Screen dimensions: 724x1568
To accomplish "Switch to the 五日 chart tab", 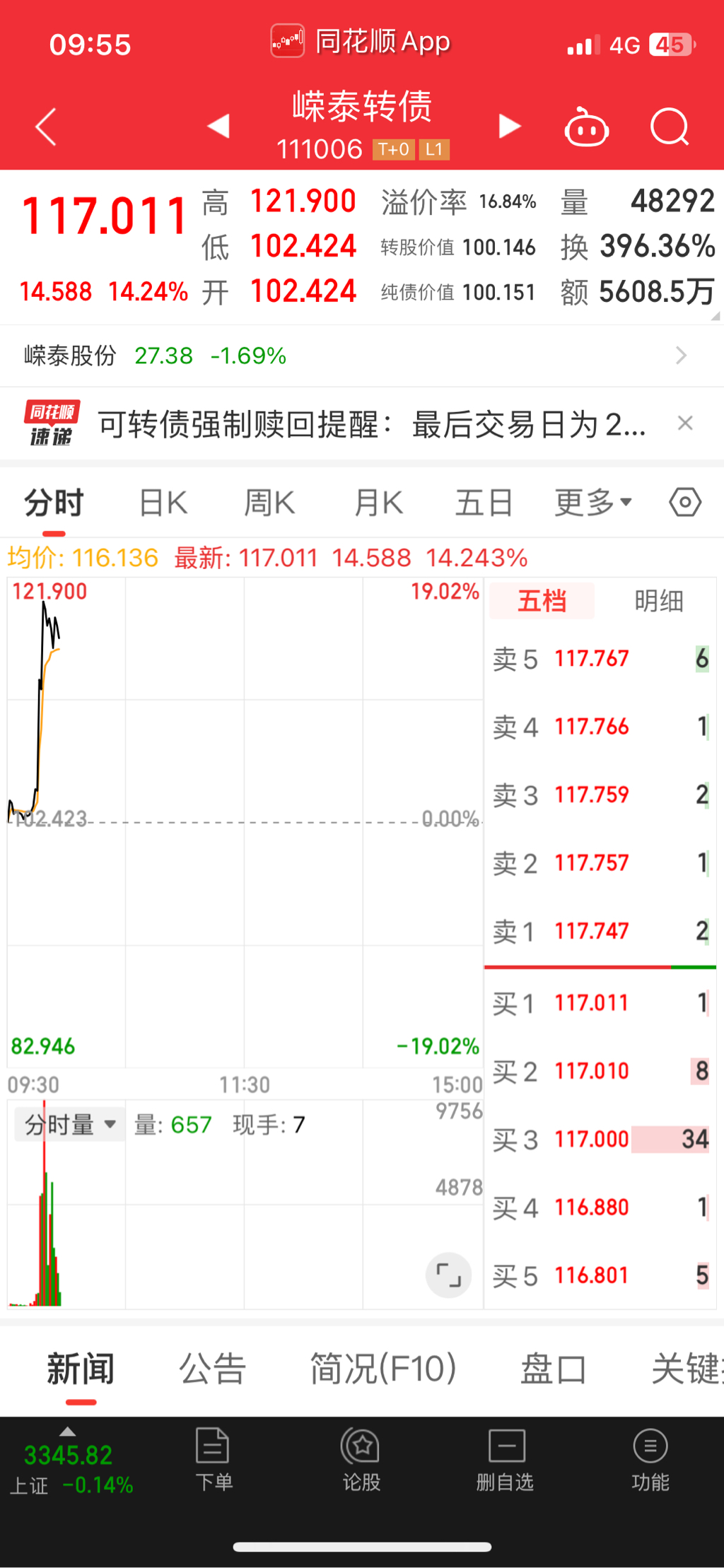I will coord(484,503).
